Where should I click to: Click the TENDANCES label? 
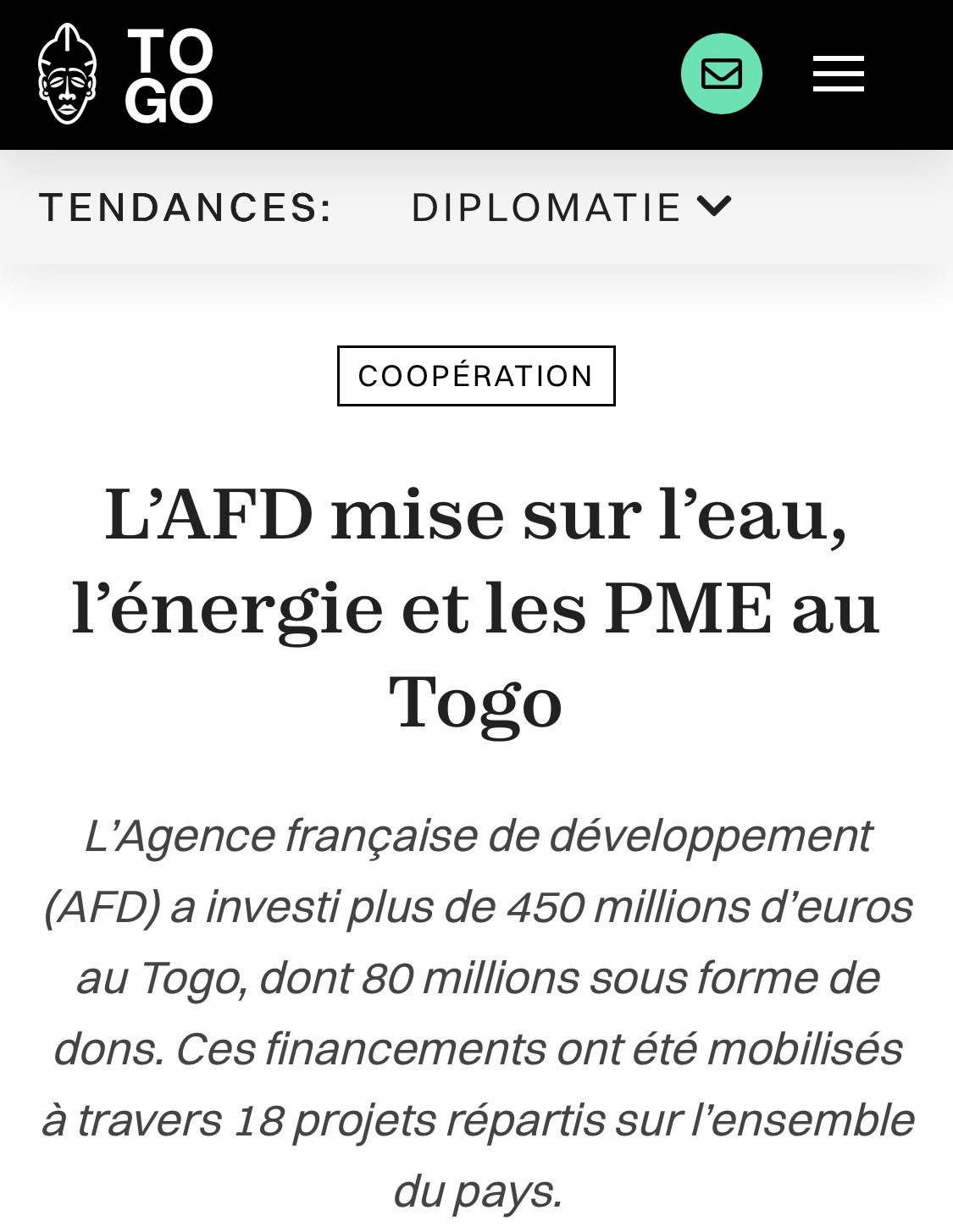(186, 207)
